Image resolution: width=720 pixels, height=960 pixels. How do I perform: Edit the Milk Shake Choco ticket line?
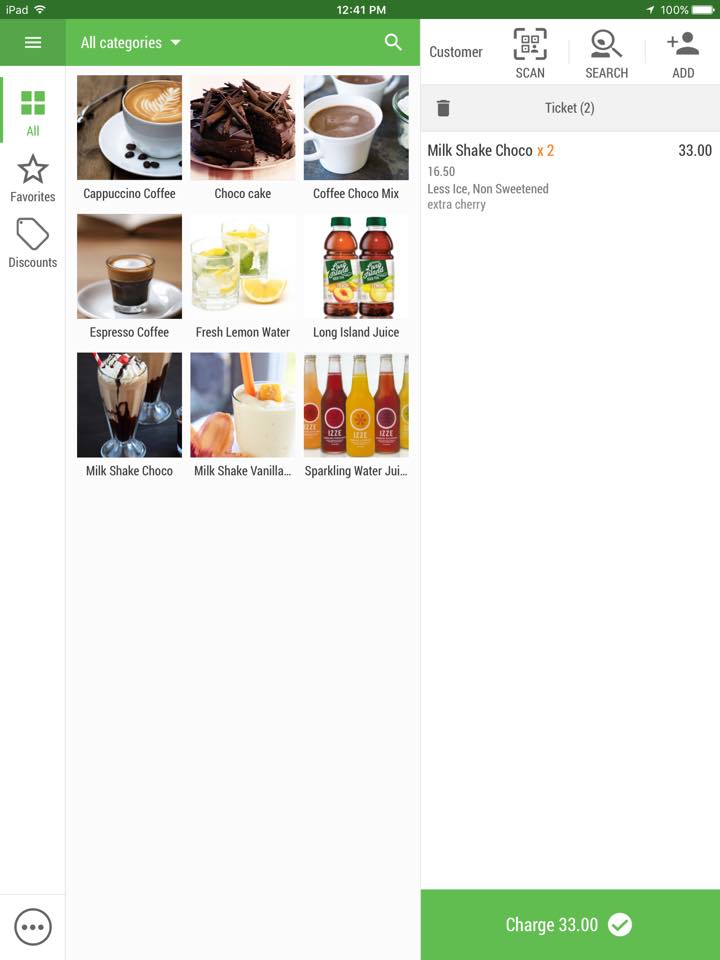[x=569, y=176]
